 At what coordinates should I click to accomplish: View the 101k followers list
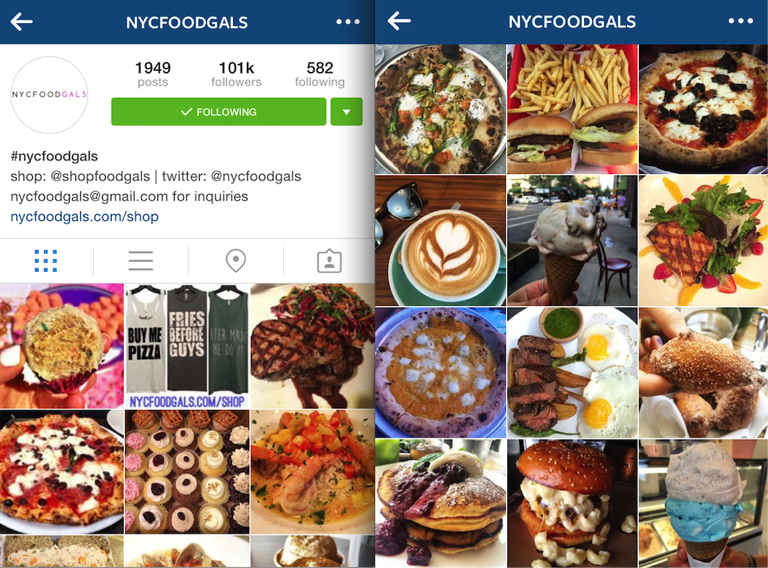[236, 74]
